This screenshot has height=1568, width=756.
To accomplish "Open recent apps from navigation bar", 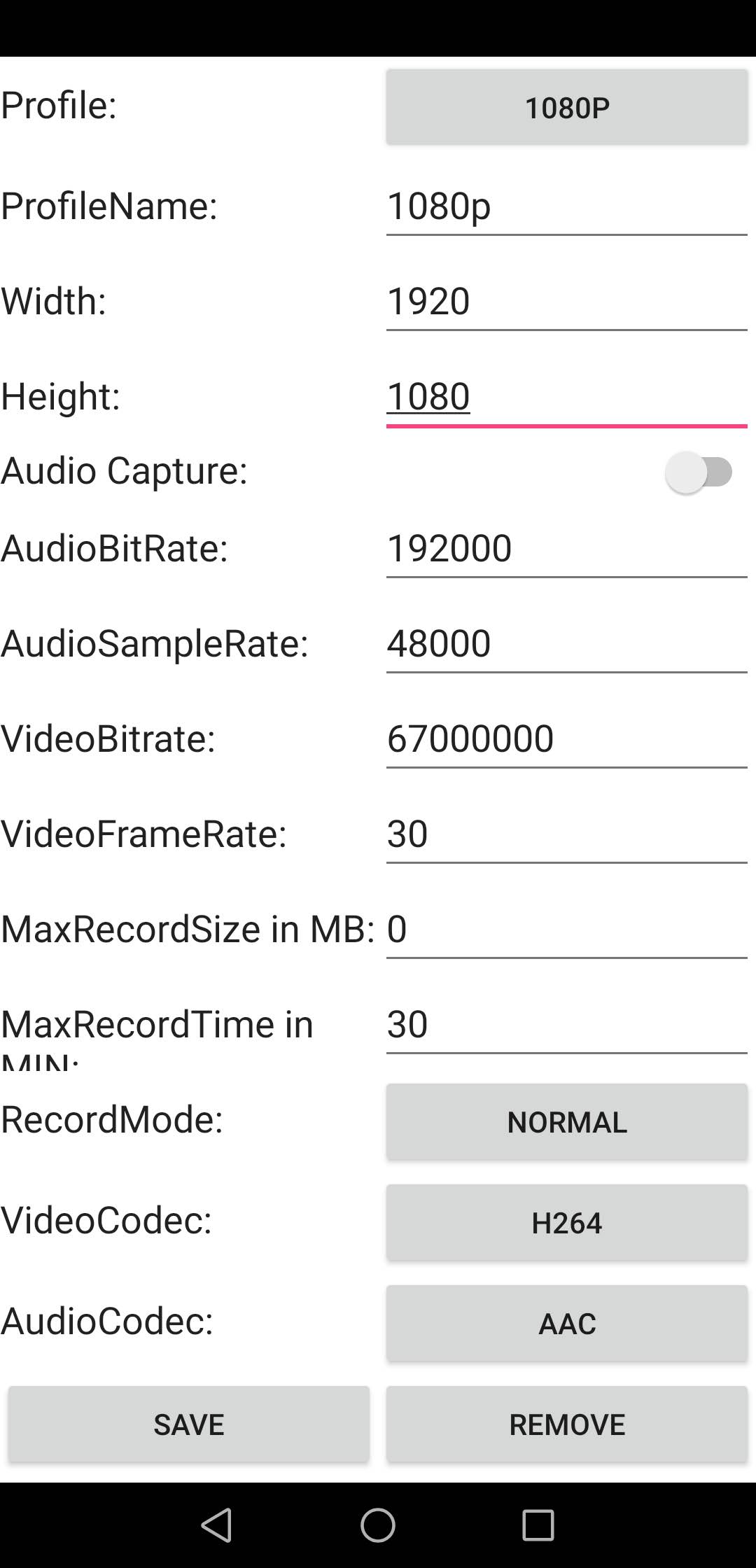I will coord(538,1525).
